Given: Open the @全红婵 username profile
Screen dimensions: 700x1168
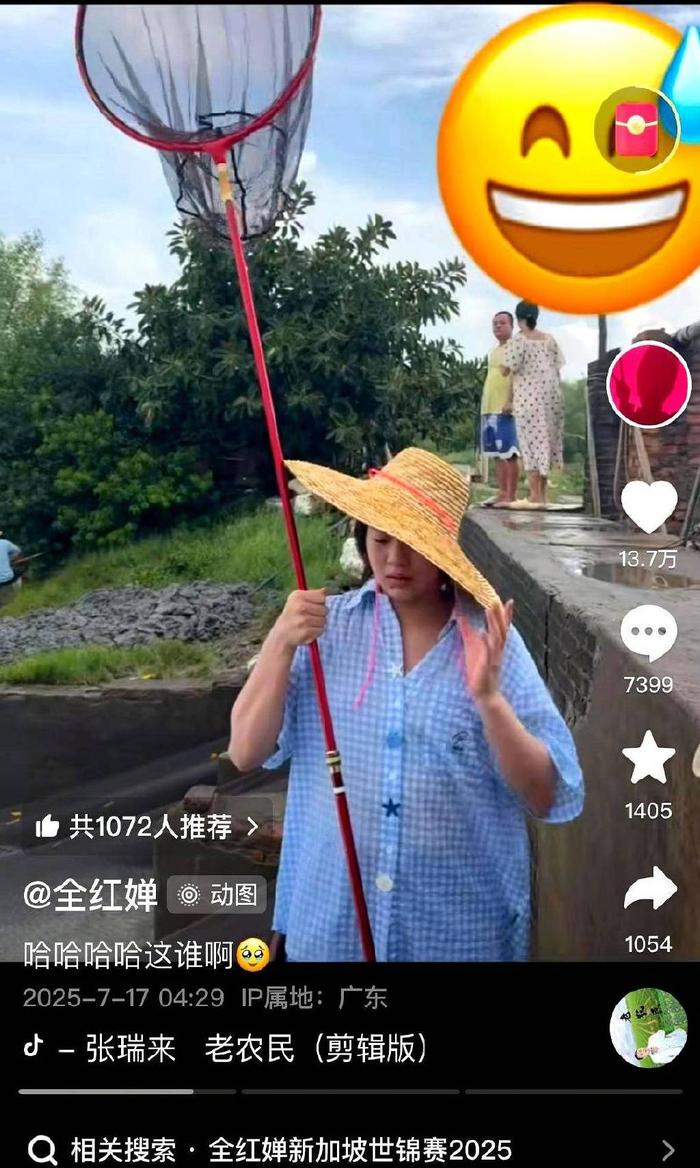Looking at the screenshot, I should 90,894.
